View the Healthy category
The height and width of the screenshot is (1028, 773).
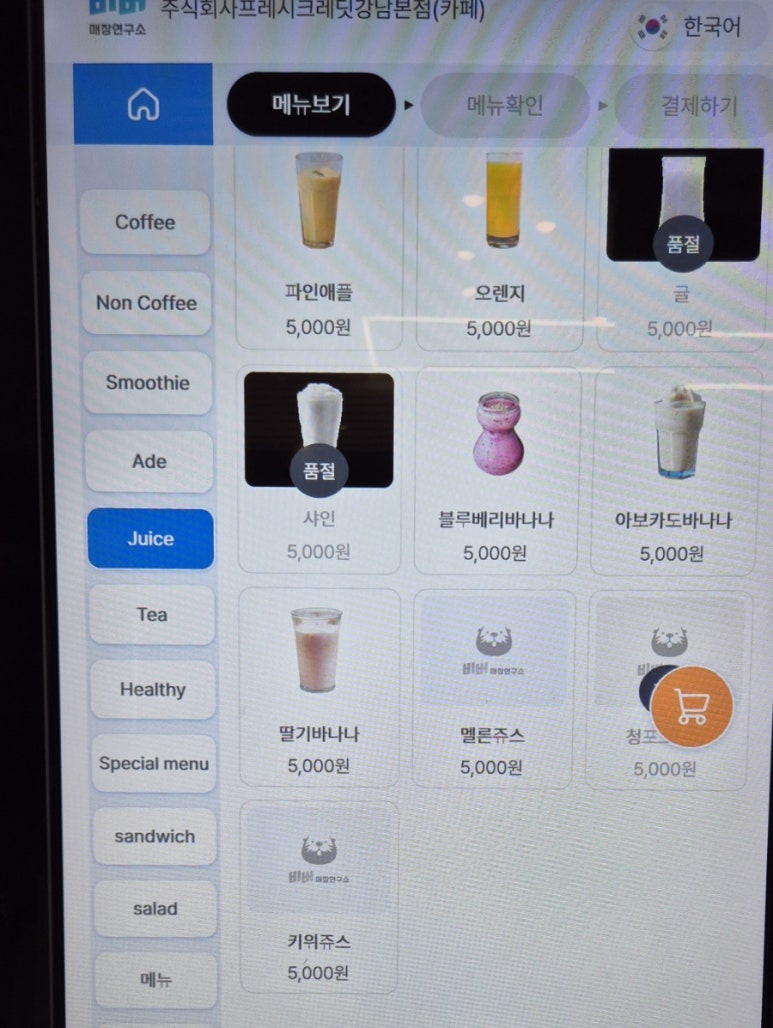[x=152, y=689]
